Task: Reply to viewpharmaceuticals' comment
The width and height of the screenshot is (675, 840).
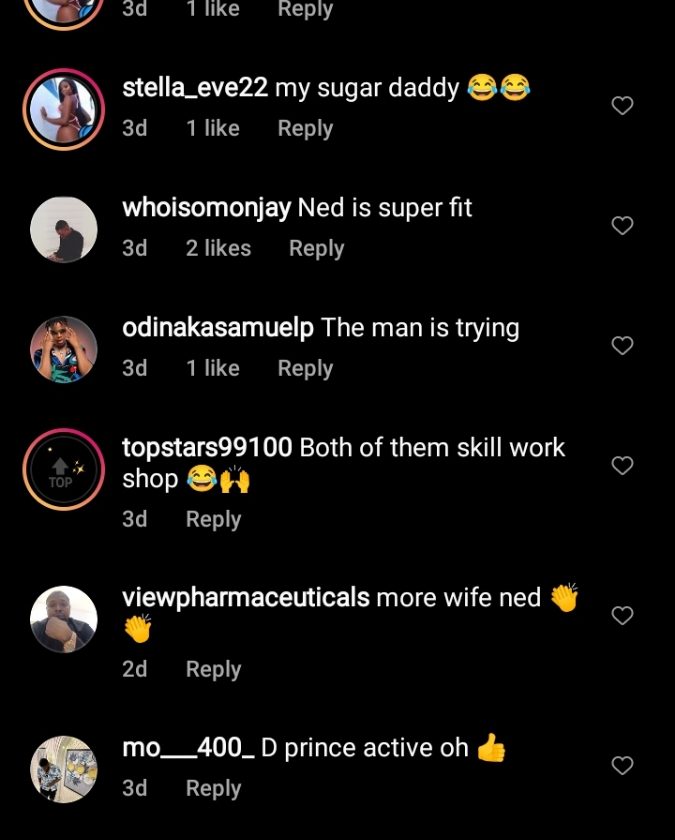Action: click(x=213, y=670)
